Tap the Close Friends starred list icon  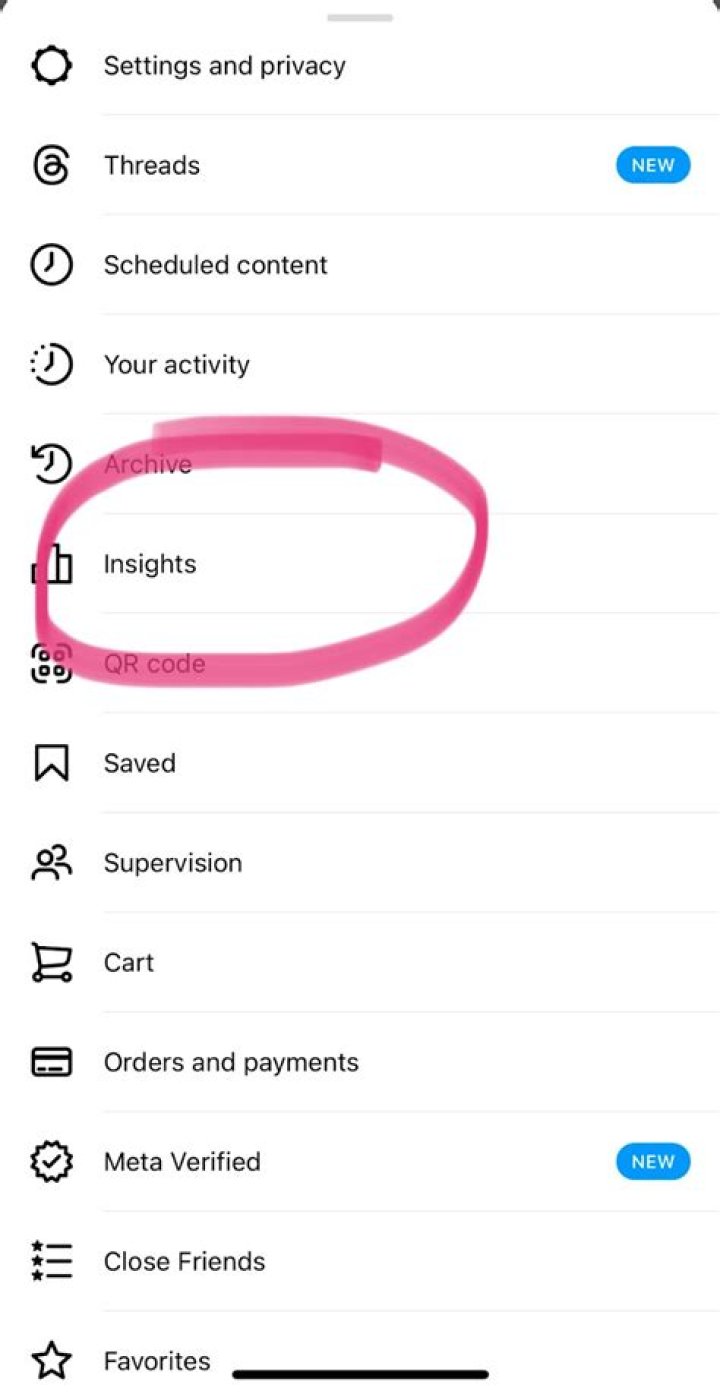[51, 1261]
